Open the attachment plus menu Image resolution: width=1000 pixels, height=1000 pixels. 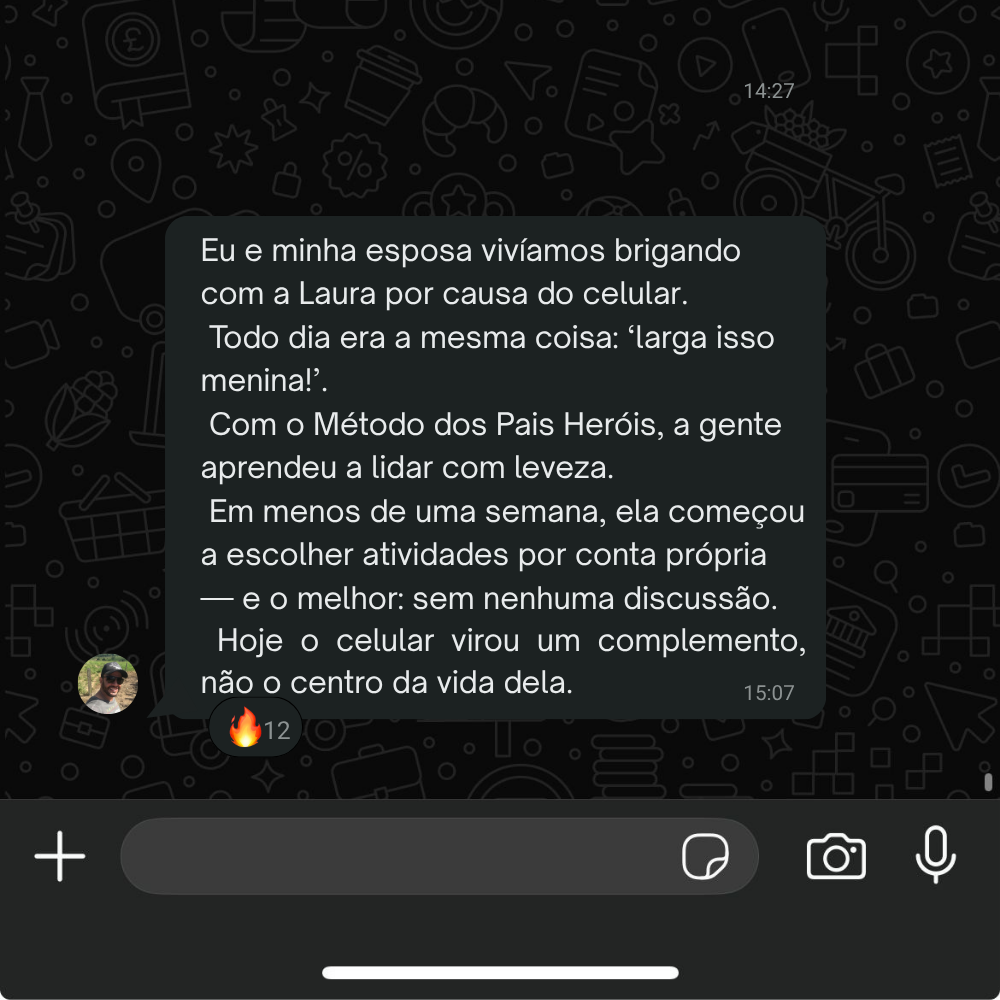tap(60, 857)
